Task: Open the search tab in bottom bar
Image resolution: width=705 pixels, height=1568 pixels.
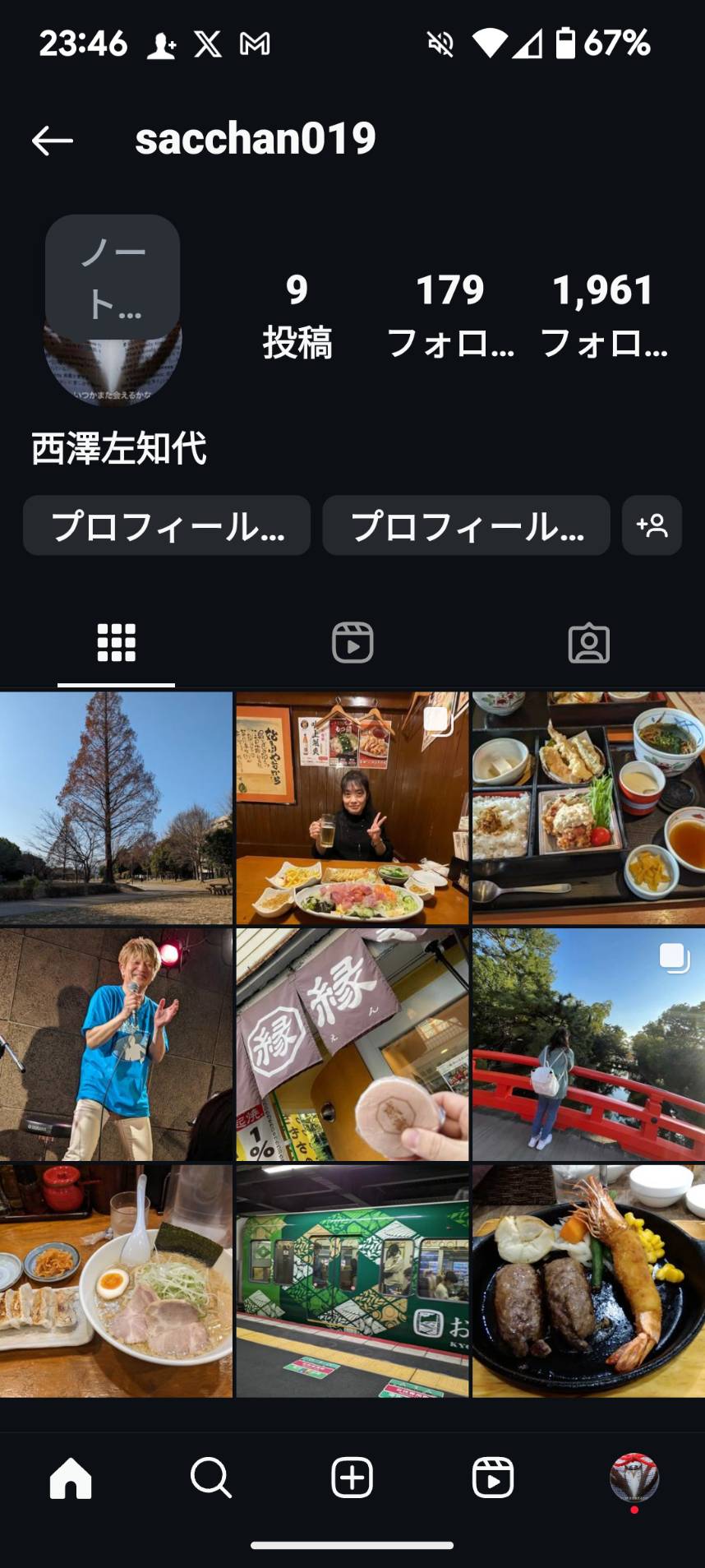Action: click(x=211, y=1478)
